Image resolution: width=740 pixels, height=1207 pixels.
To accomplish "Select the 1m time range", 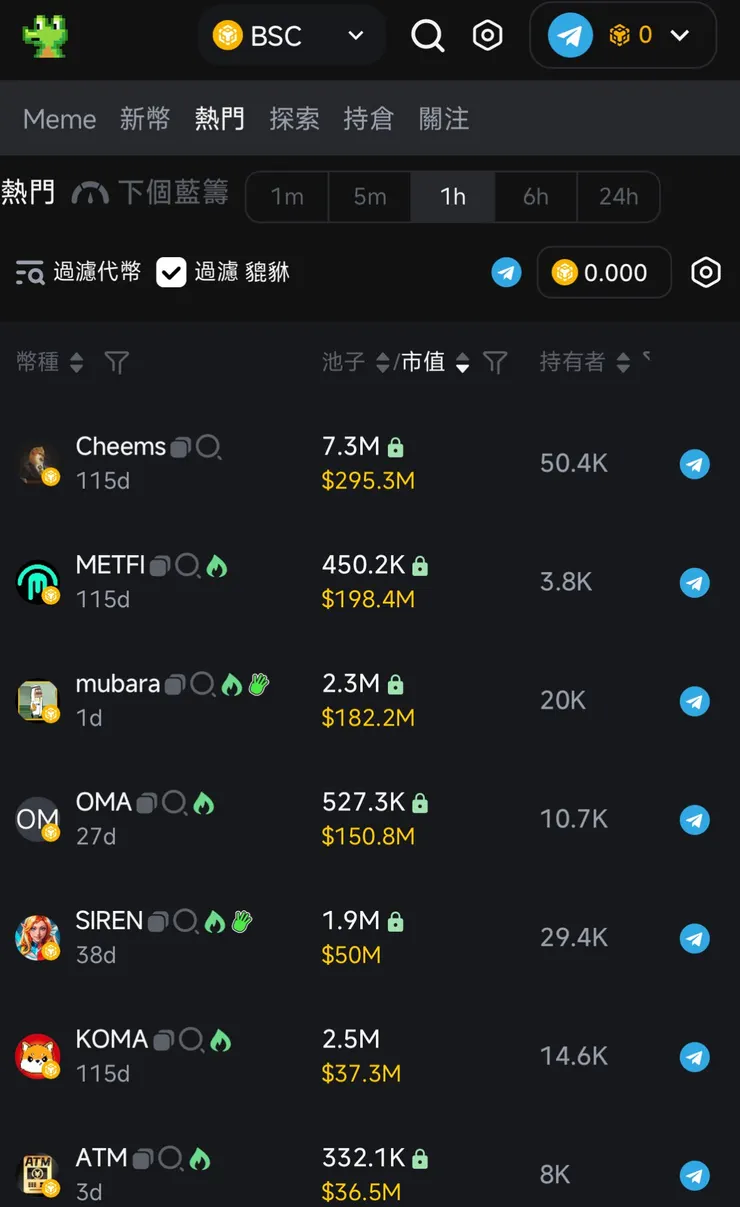I will (287, 196).
